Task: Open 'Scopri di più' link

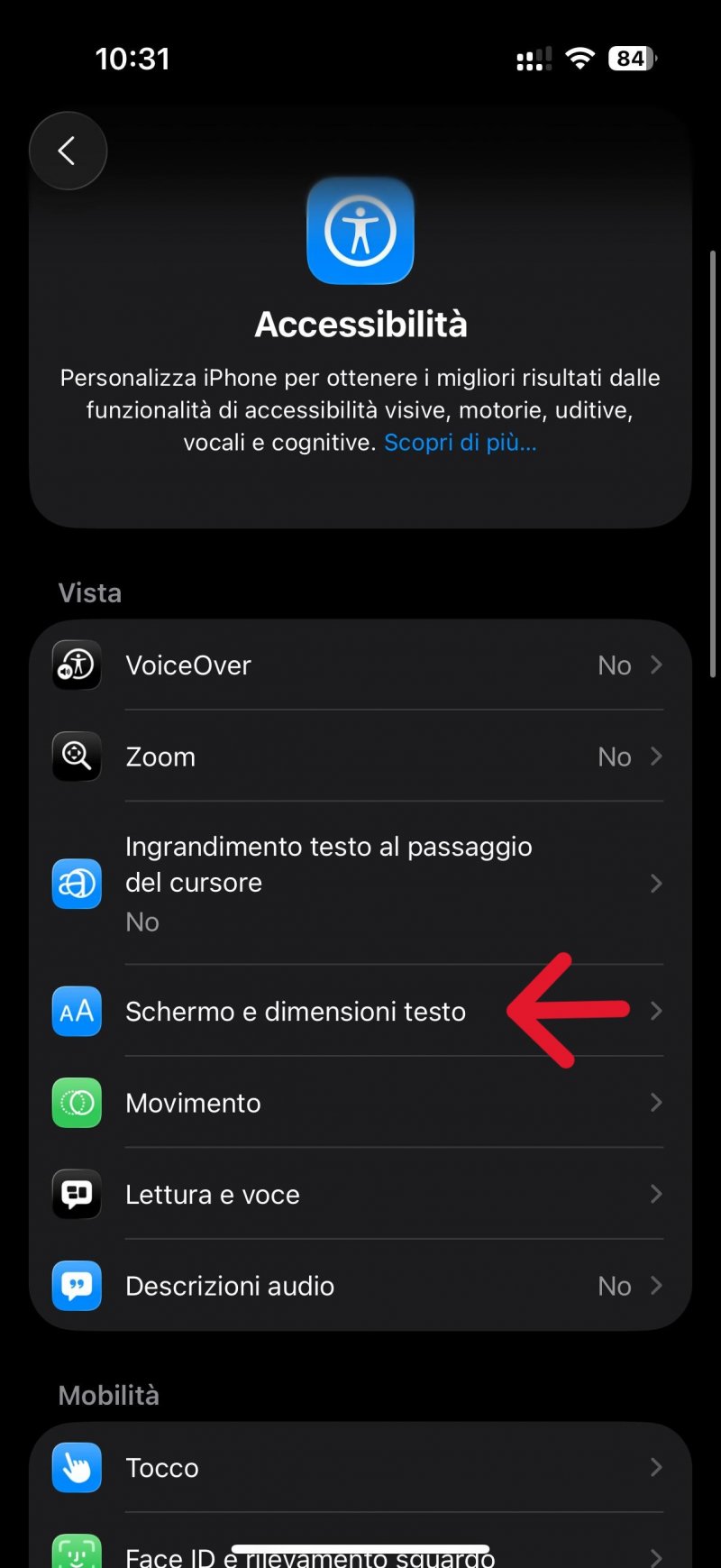Action: 461,442
